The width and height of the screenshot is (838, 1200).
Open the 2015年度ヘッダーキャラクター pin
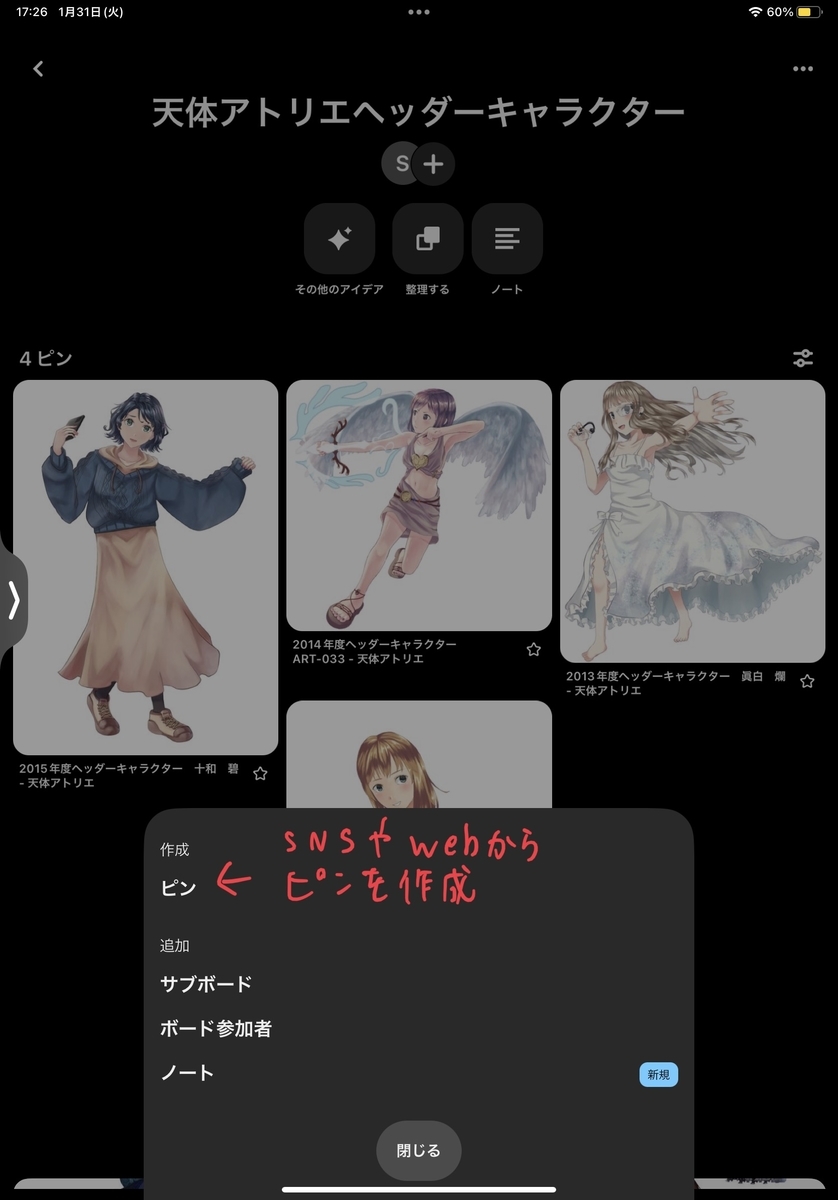(145, 566)
